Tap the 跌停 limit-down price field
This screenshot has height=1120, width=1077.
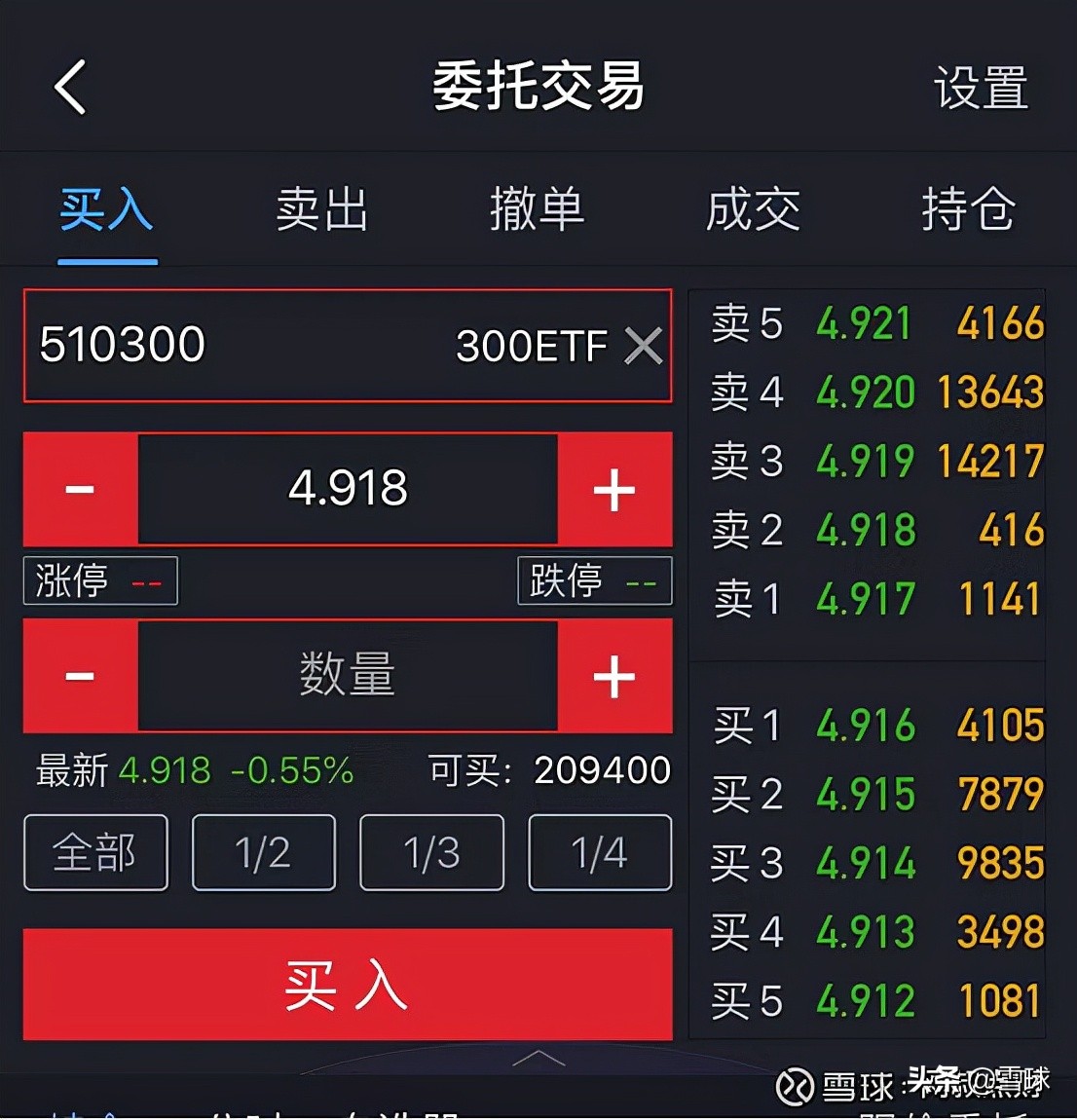tap(594, 579)
